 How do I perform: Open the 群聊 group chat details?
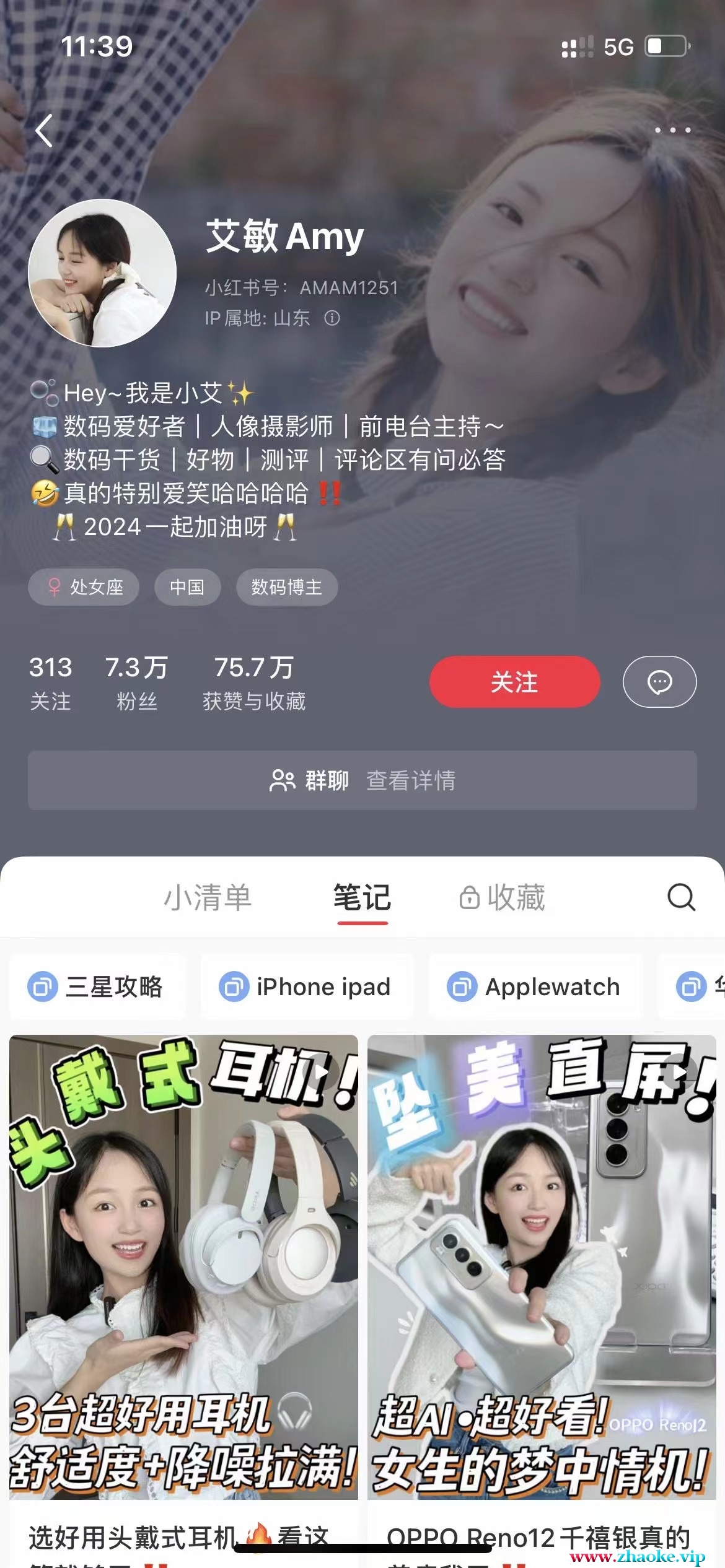pyautogui.click(x=362, y=780)
